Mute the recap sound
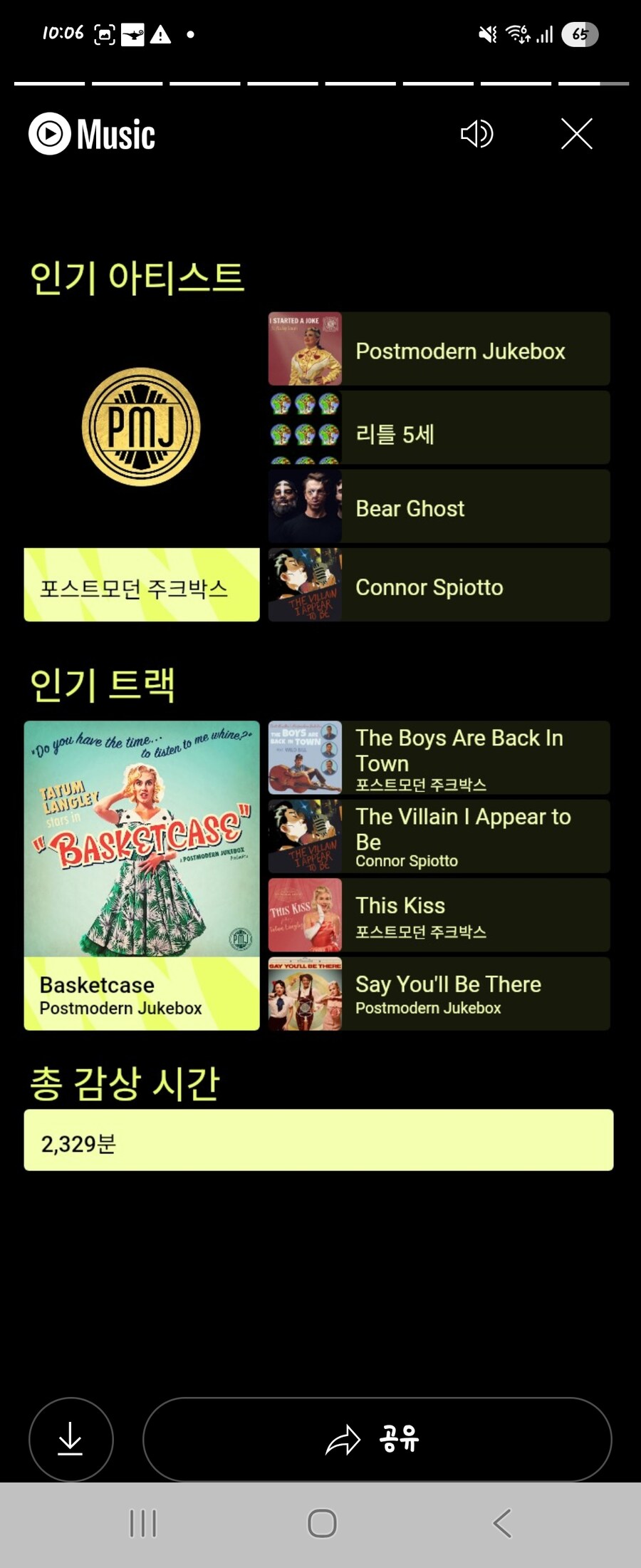This screenshot has width=641, height=1568. pyautogui.click(x=476, y=134)
